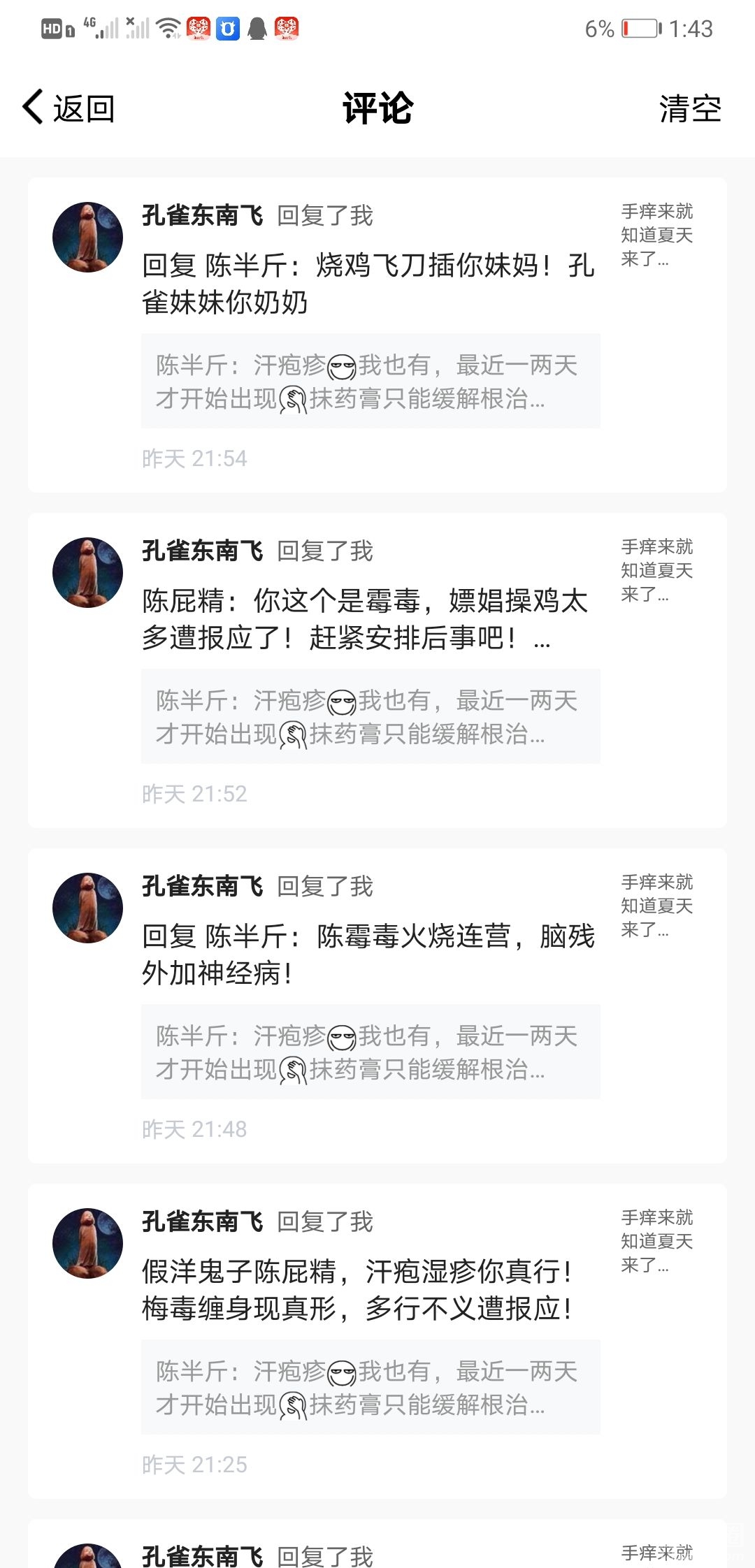Open the 孔雀东南飞 username on the 21:52 reply
Image resolution: width=755 pixels, height=1568 pixels.
coord(203,551)
